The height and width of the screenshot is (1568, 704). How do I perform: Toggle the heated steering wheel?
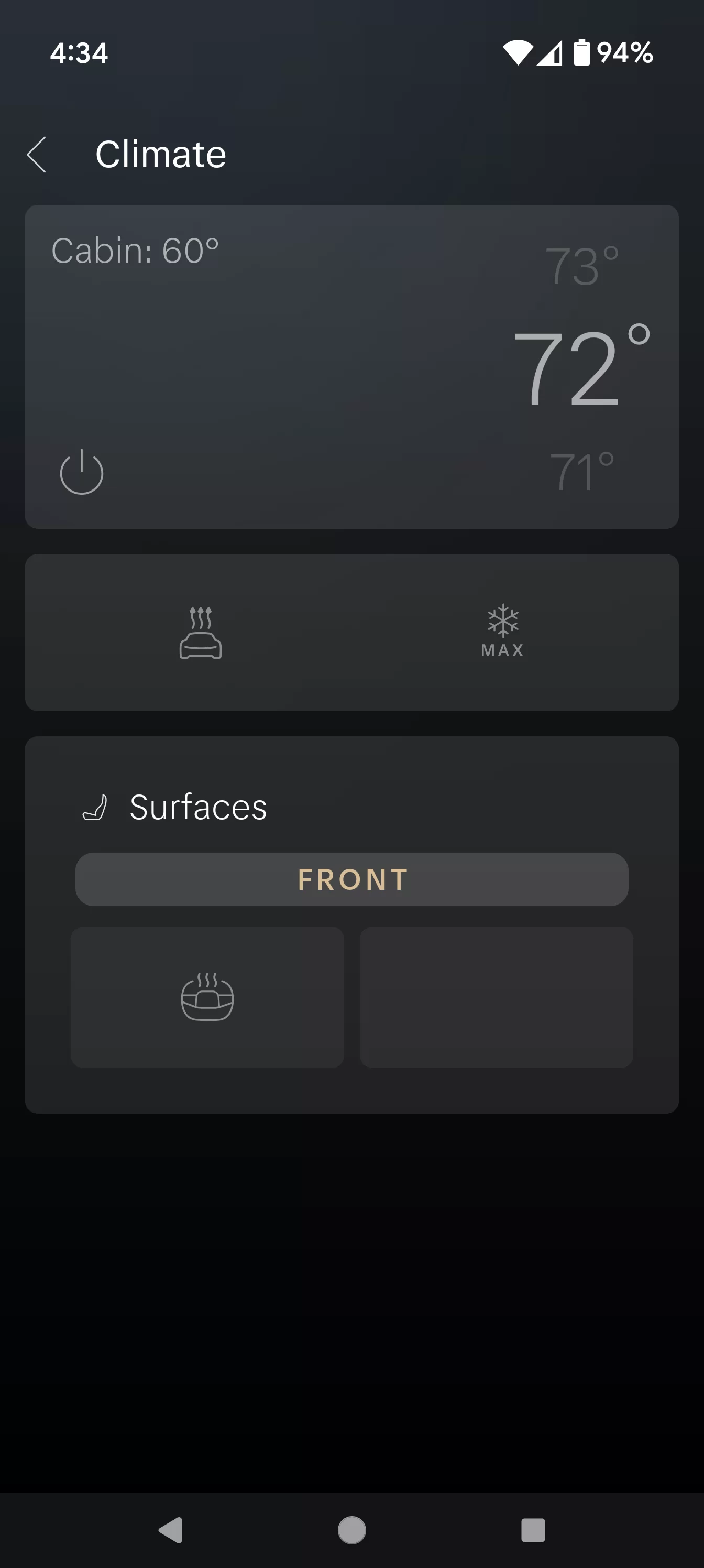pos(207,997)
